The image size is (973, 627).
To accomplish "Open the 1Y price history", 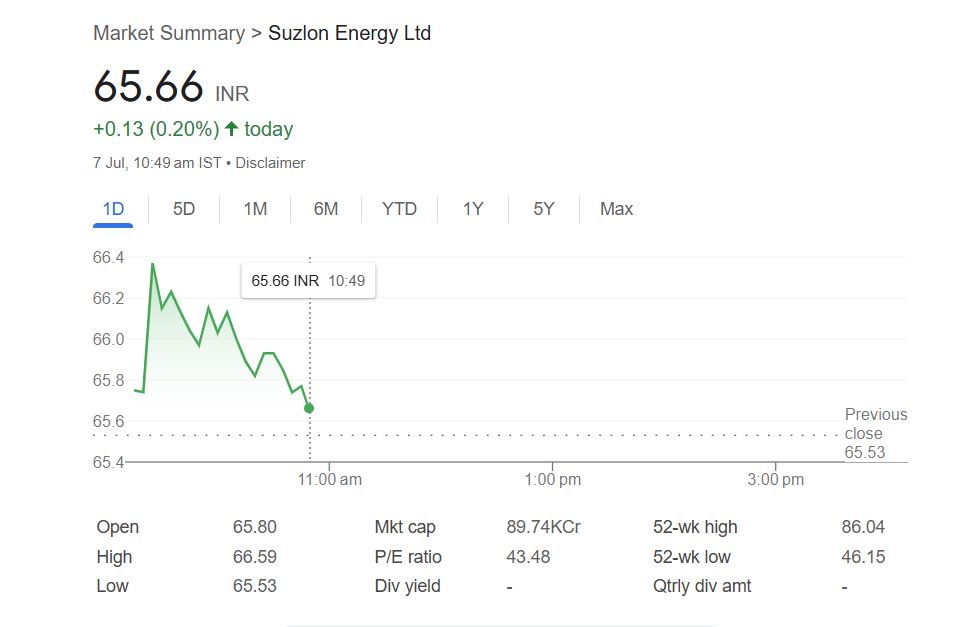I will pyautogui.click(x=473, y=209).
